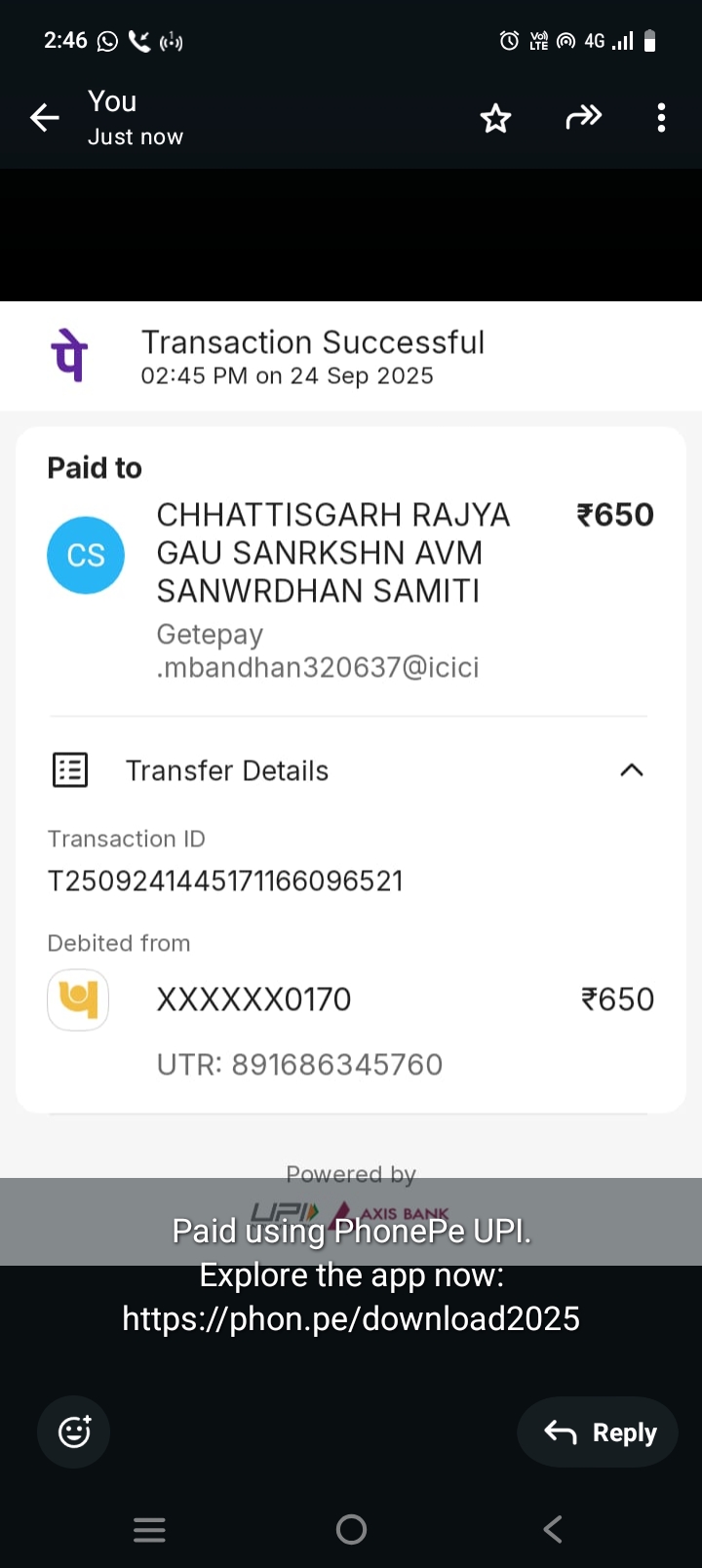Forward this image to another chat

click(583, 118)
